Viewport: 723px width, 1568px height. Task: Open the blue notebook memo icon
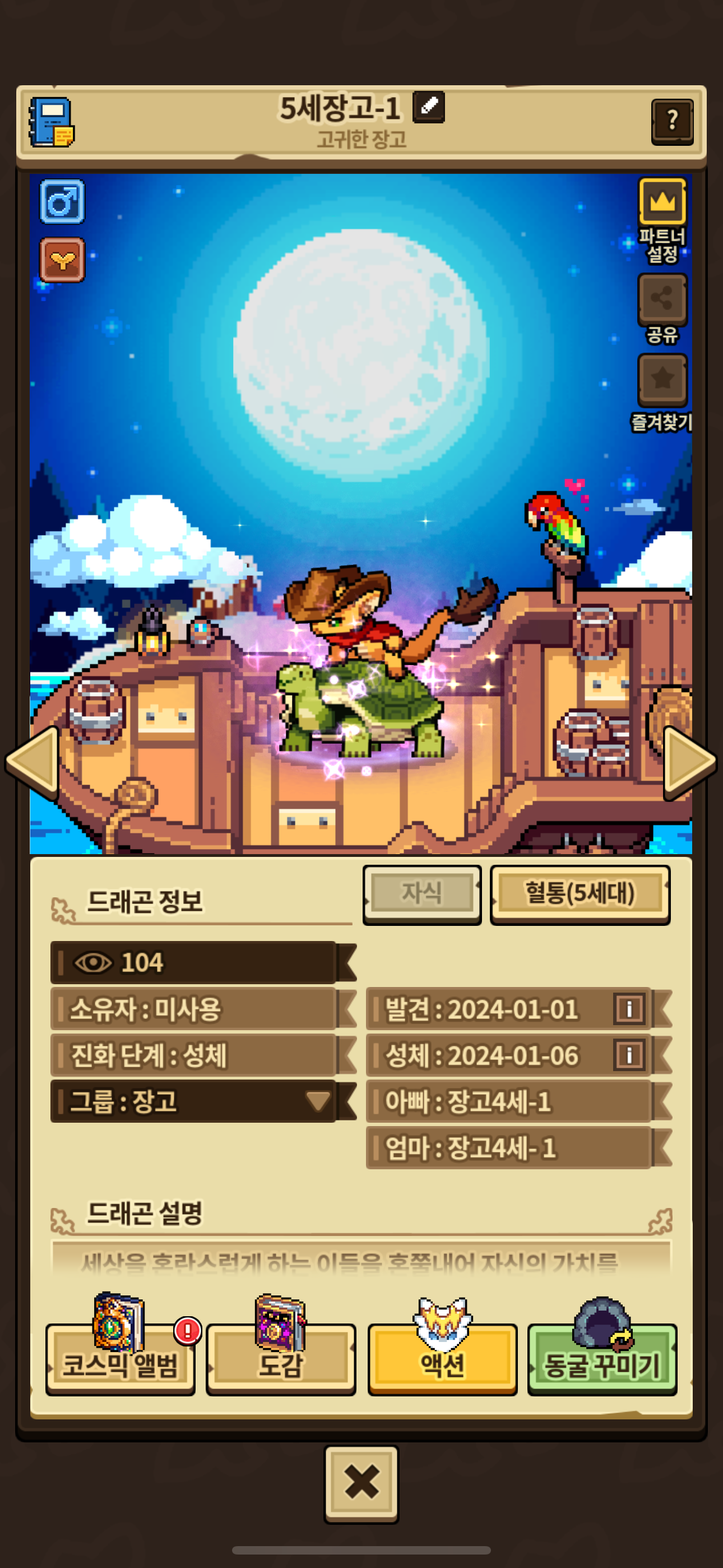pos(52,122)
